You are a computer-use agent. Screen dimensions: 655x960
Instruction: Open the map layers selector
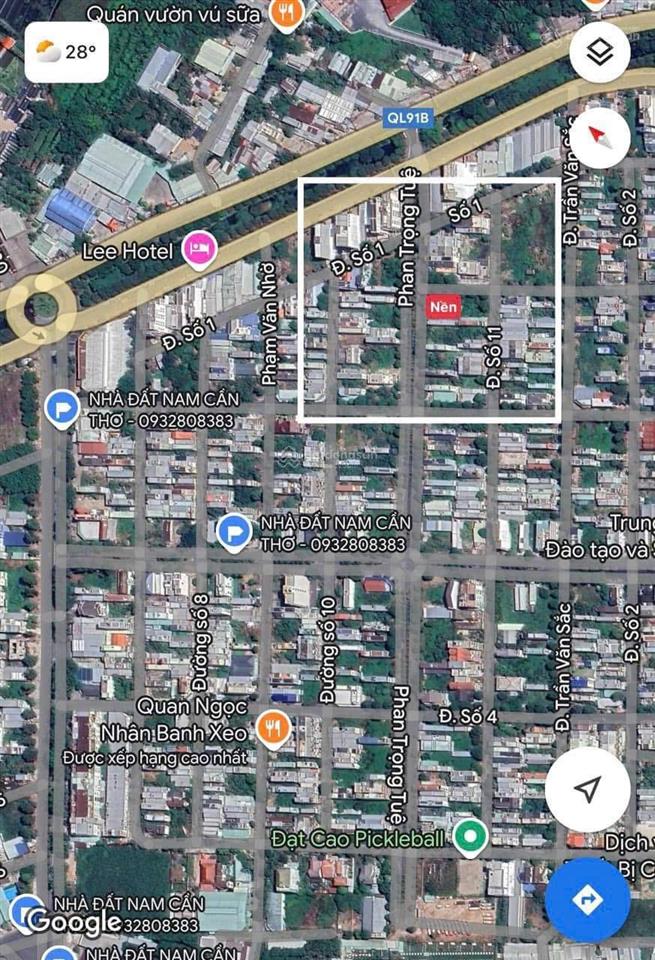[x=599, y=52]
